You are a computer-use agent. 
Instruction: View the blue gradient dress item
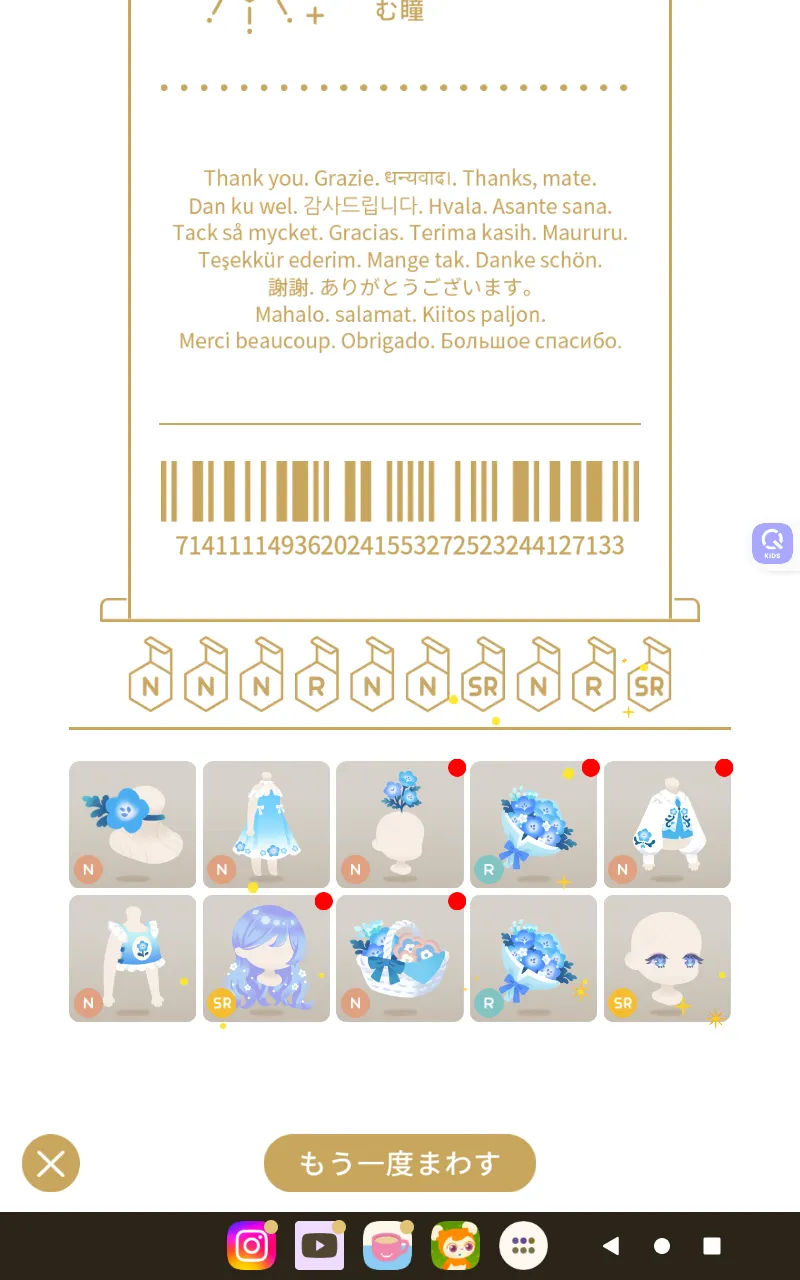pos(266,824)
